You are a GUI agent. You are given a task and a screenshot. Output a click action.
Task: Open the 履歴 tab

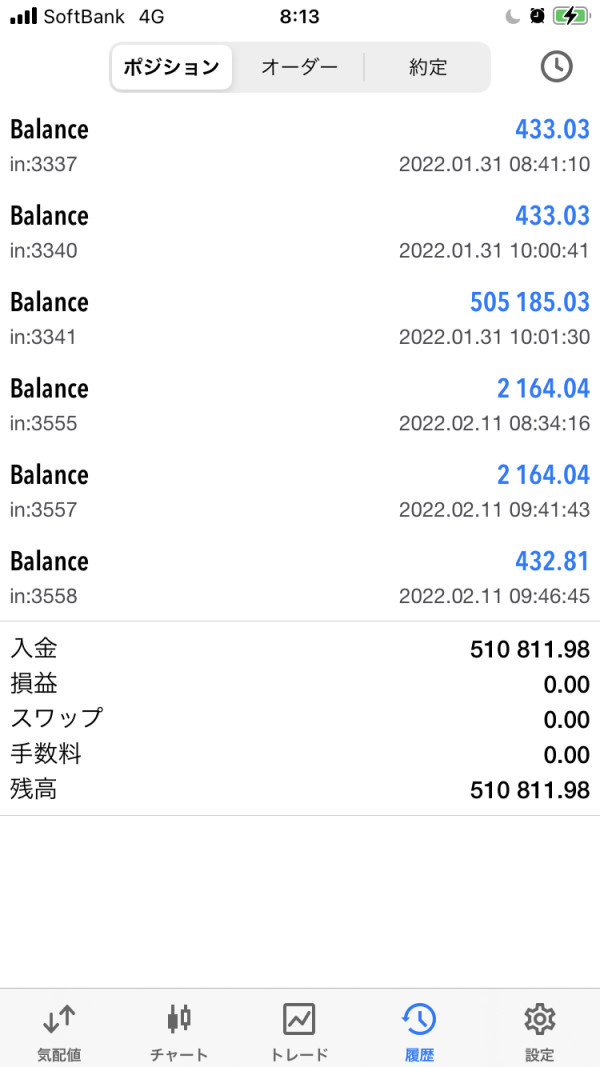coord(419,1031)
